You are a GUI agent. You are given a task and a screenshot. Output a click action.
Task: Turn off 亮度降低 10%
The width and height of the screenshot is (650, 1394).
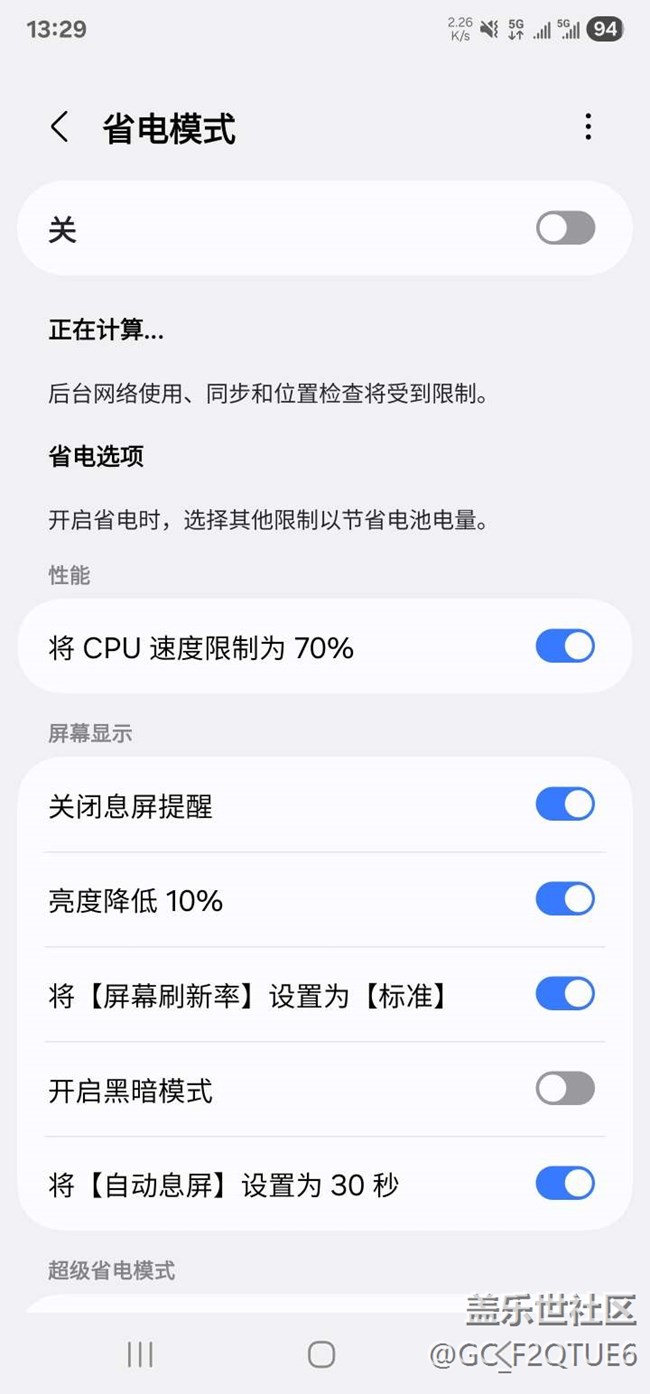565,899
